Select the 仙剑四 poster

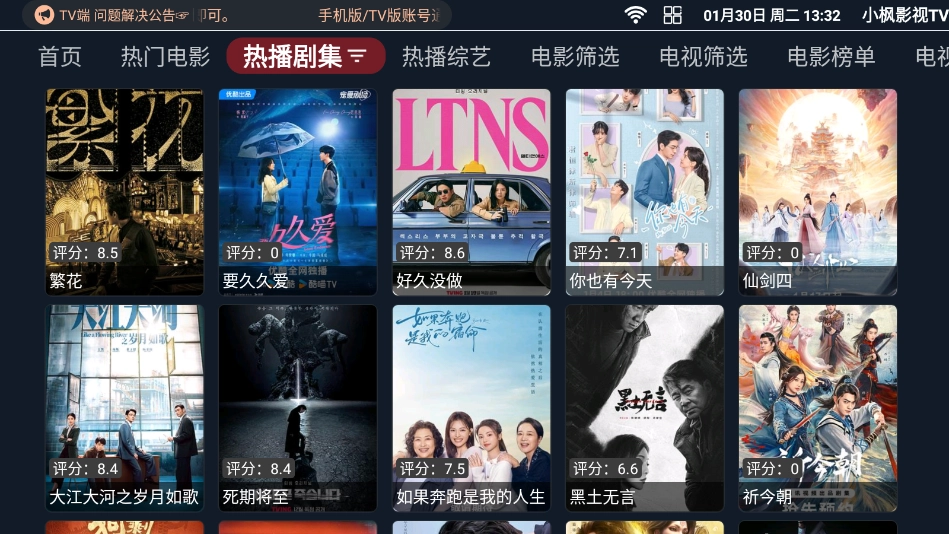pyautogui.click(x=817, y=190)
